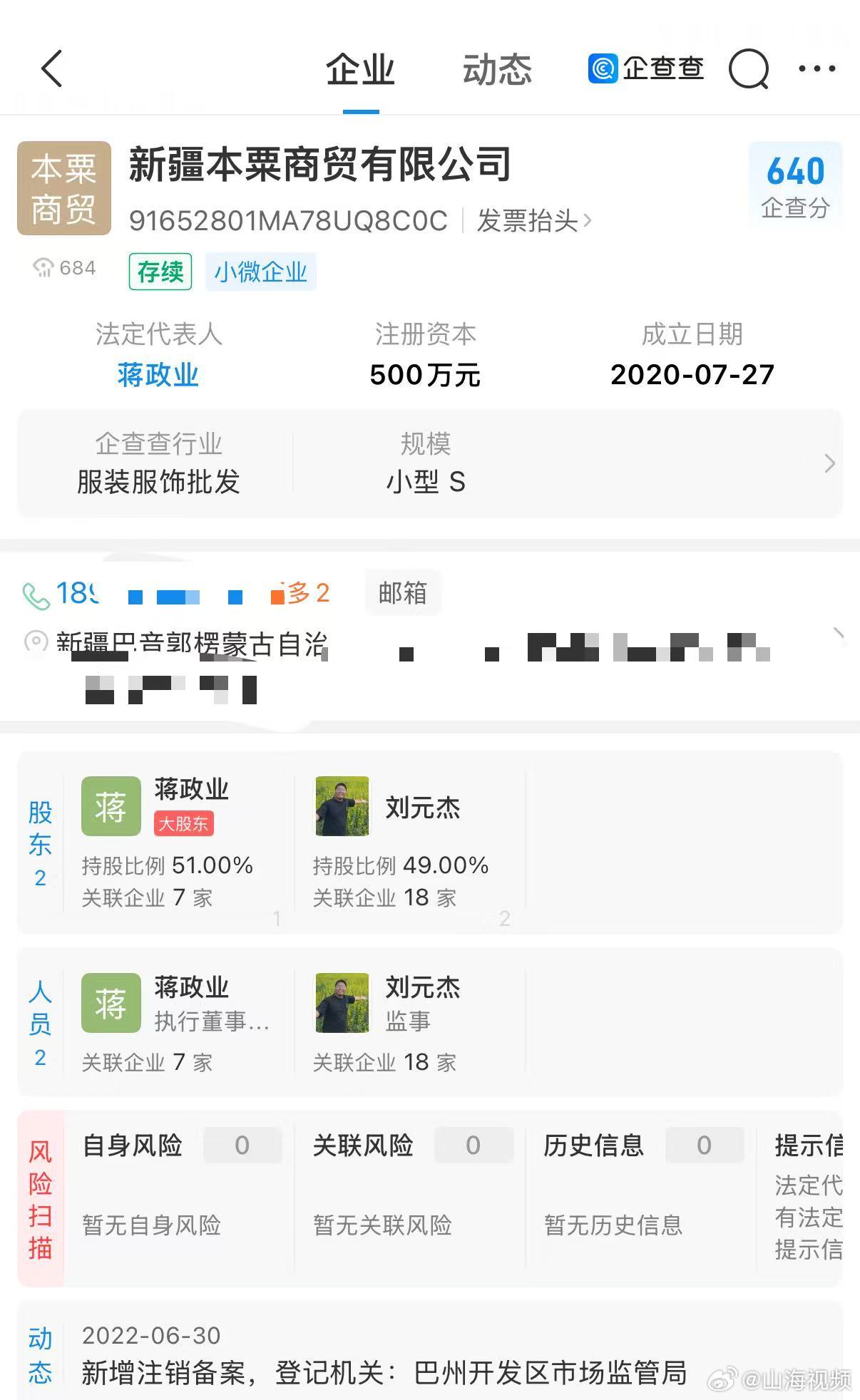Open 发票抬头 invoice header link

pos(533,220)
